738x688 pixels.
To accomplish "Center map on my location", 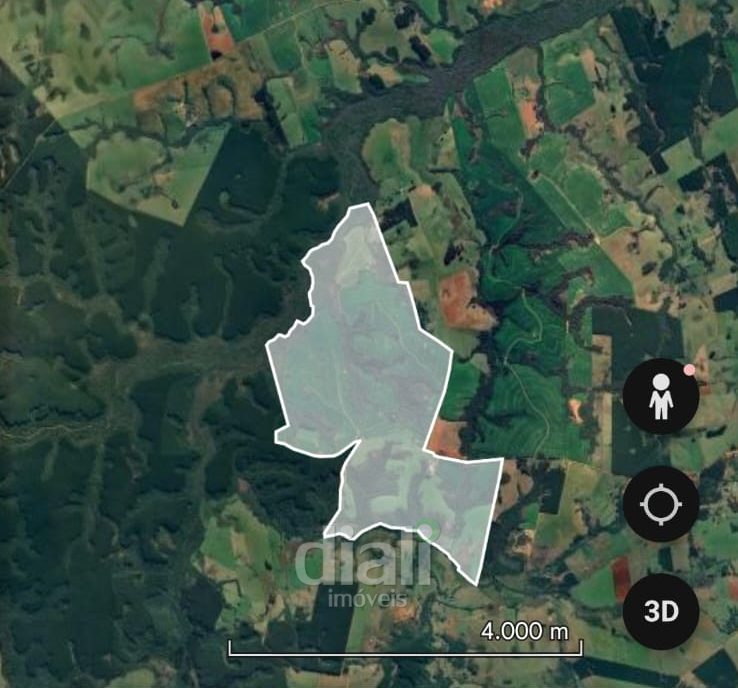I will (x=660, y=505).
